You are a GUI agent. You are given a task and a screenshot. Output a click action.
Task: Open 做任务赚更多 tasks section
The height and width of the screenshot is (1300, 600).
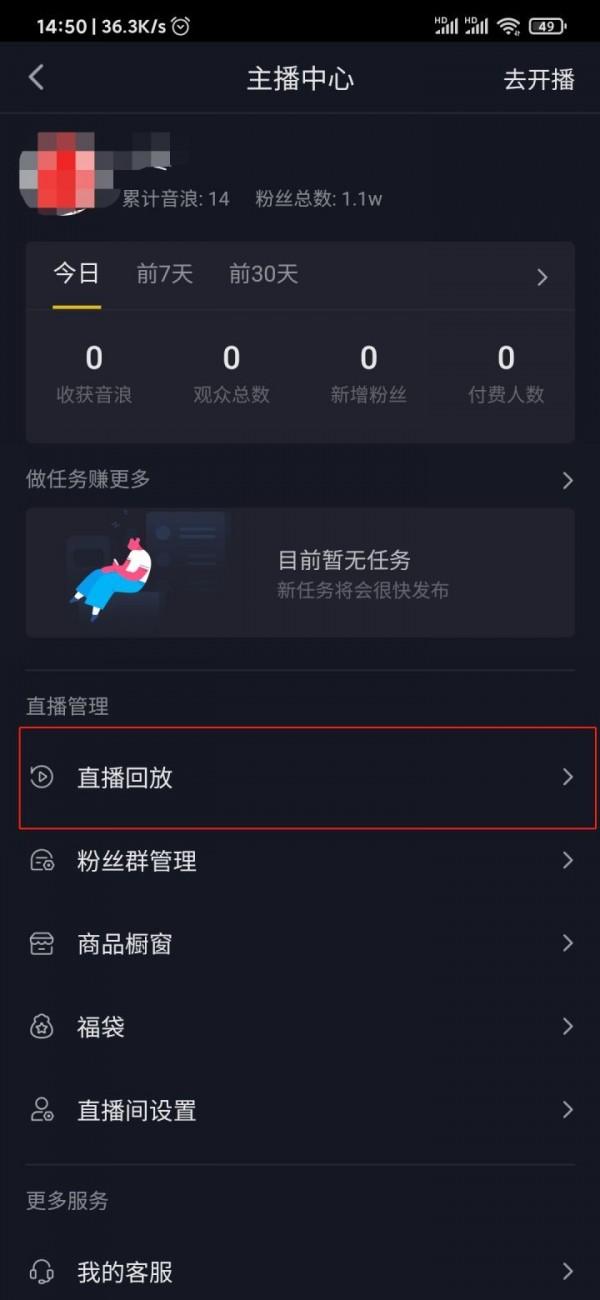point(300,480)
